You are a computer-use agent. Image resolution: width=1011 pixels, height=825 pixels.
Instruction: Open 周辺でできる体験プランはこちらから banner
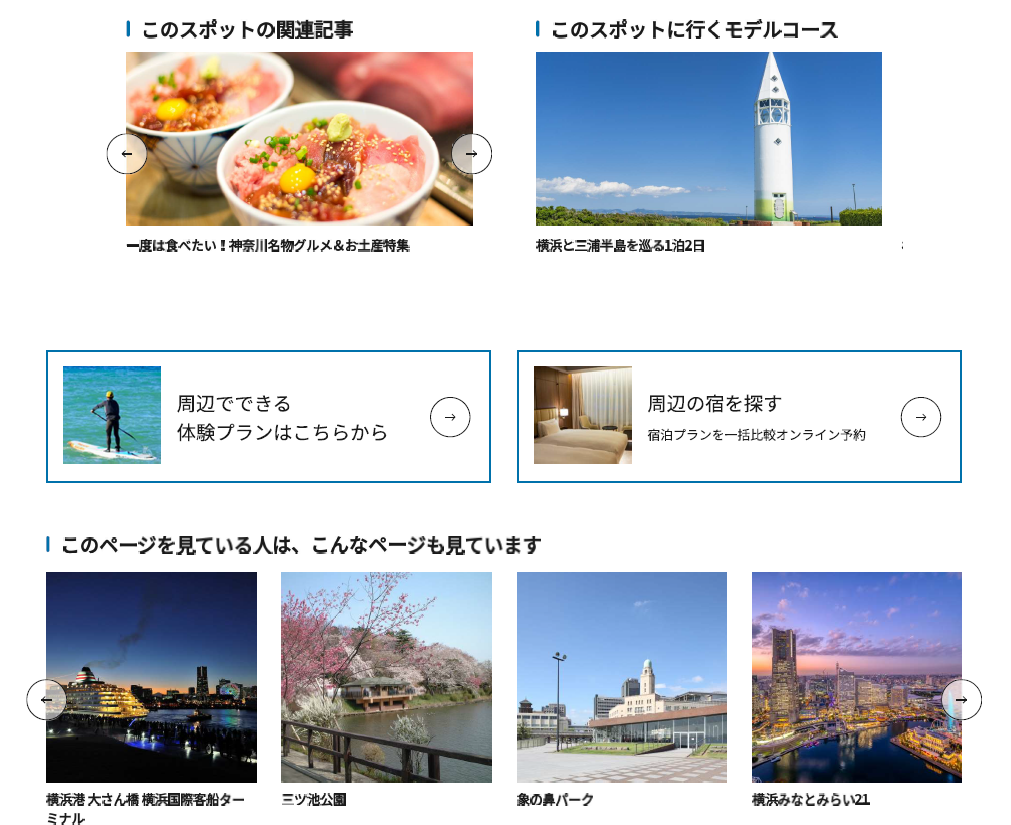click(x=268, y=416)
